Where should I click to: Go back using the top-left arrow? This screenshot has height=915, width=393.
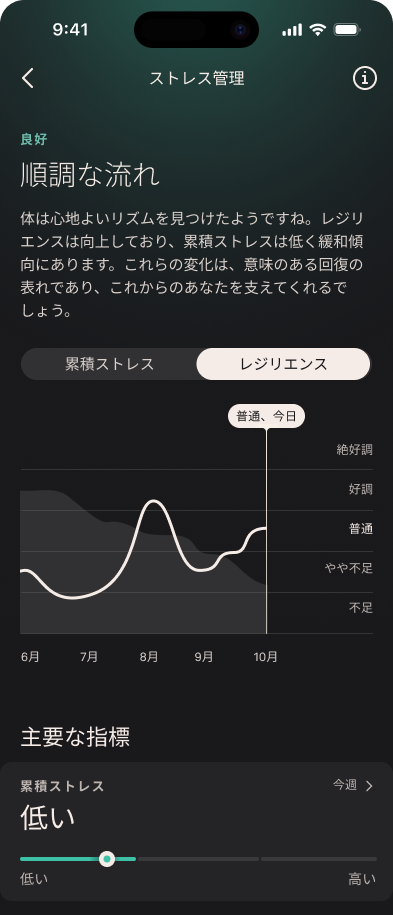pyautogui.click(x=28, y=78)
